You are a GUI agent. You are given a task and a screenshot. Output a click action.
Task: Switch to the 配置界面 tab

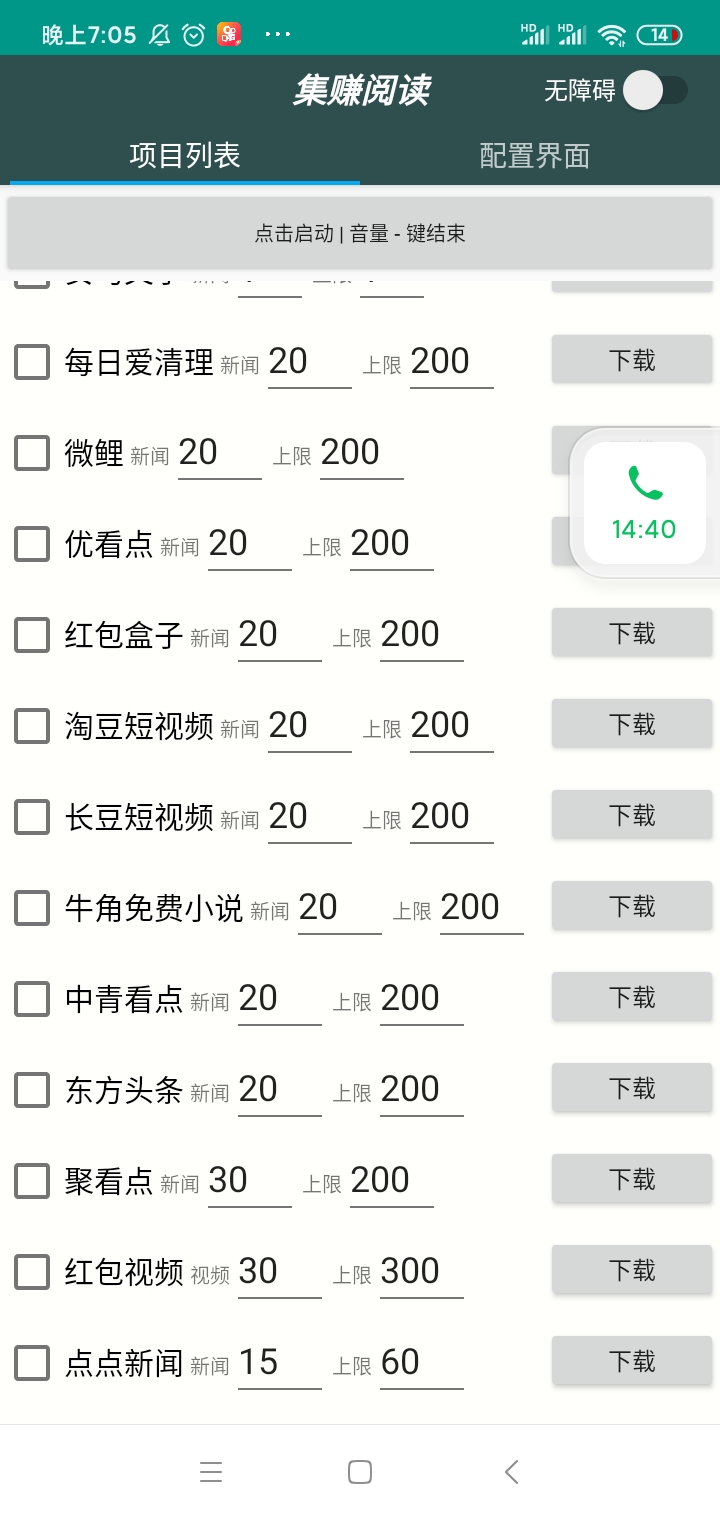pos(536,155)
